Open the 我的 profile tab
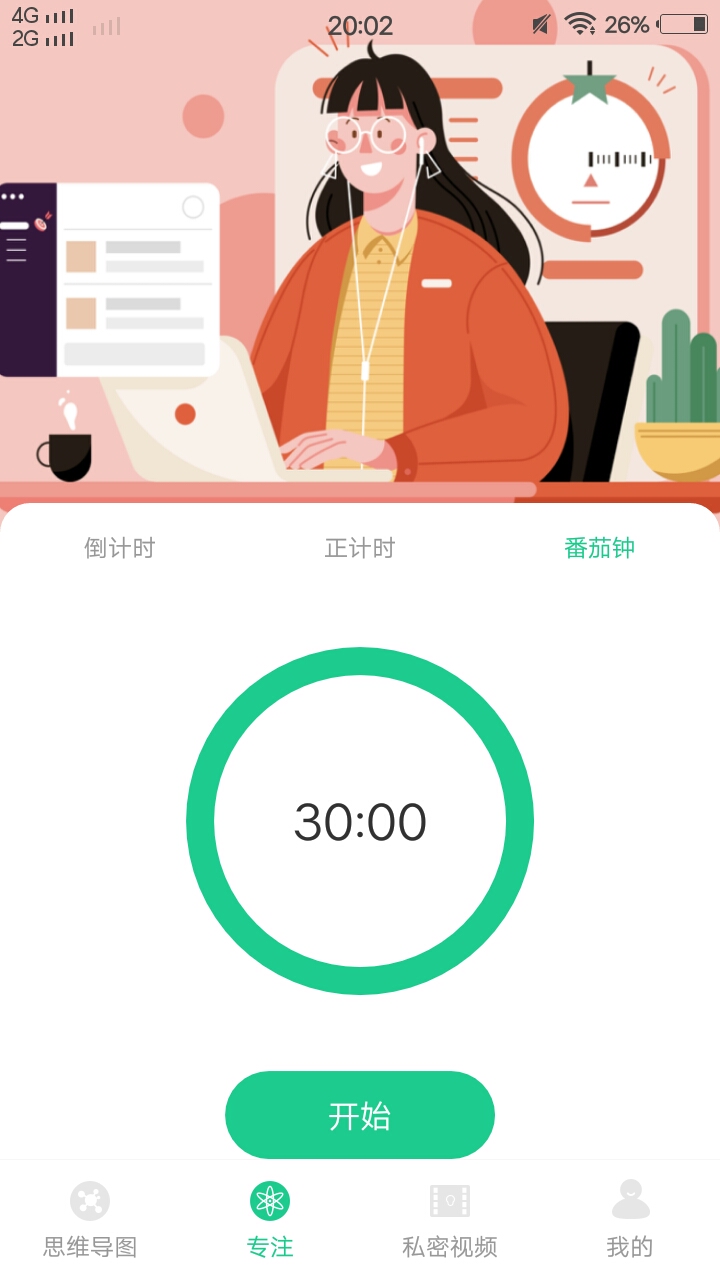Viewport: 720px width, 1280px height. 630,1220
